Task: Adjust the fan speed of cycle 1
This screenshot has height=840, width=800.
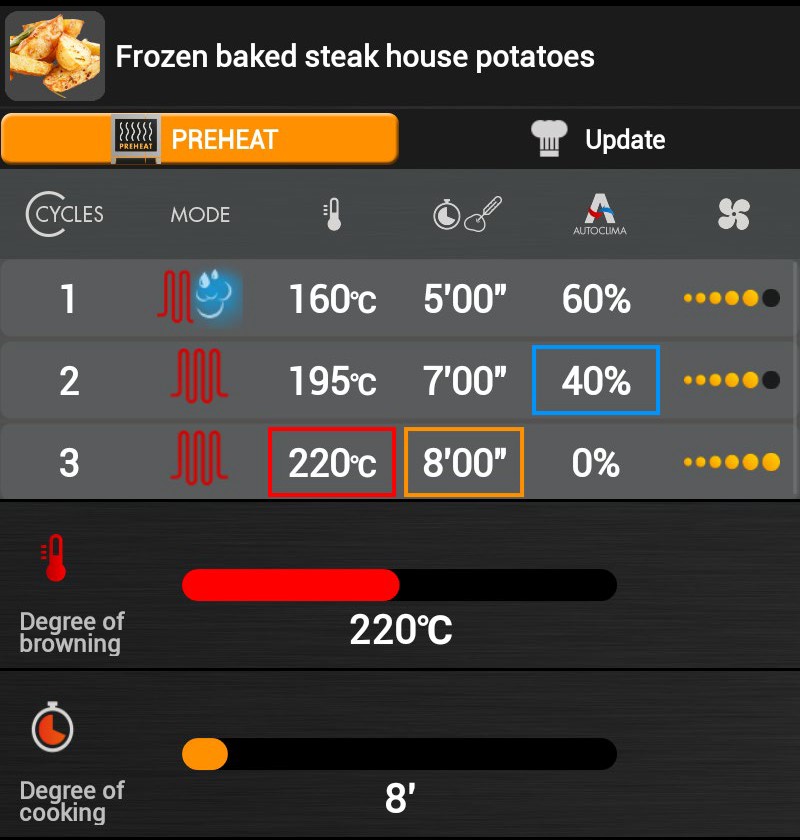Action: point(732,299)
